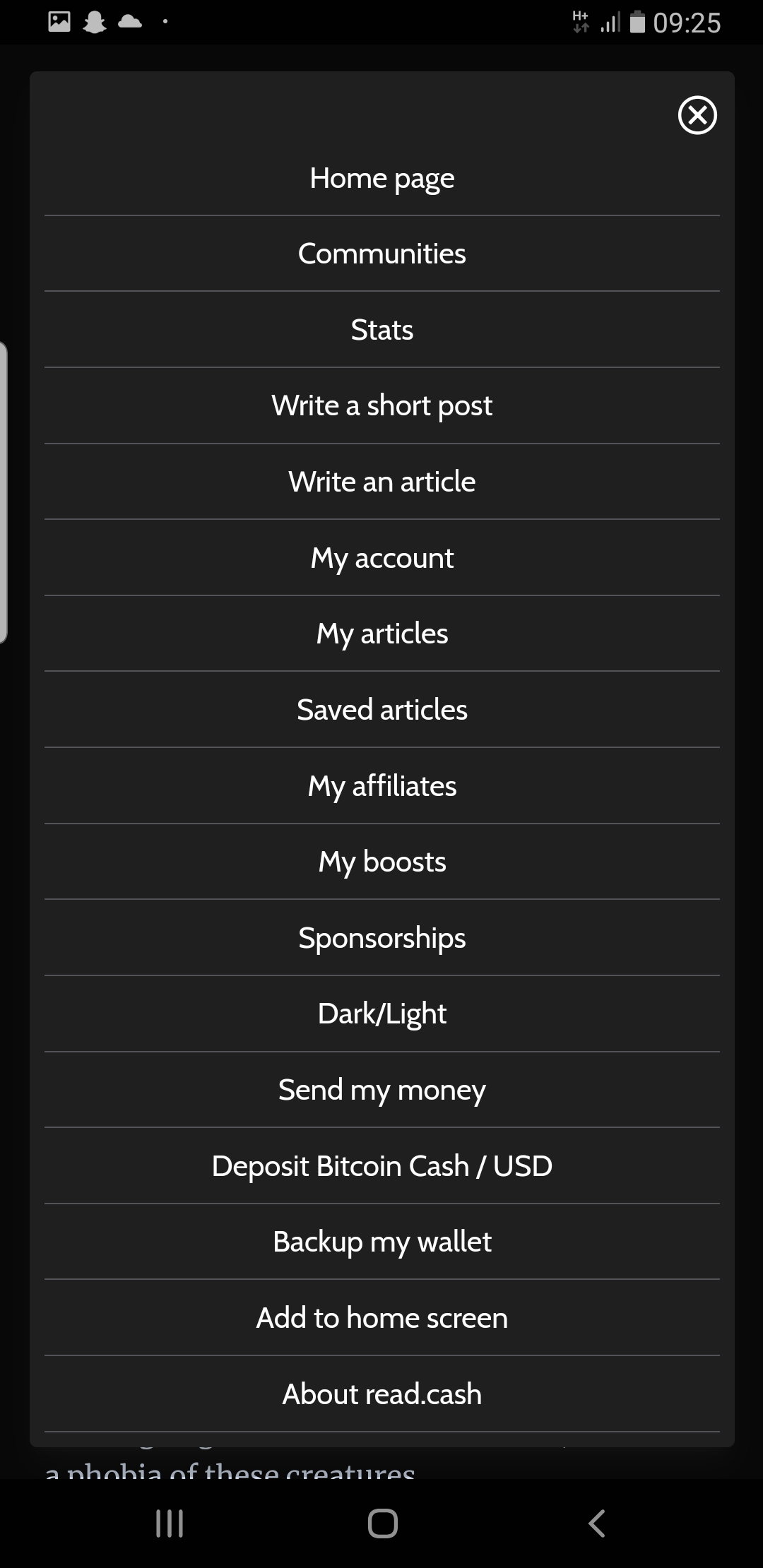View Stats
The height and width of the screenshot is (1568, 763).
(381, 330)
